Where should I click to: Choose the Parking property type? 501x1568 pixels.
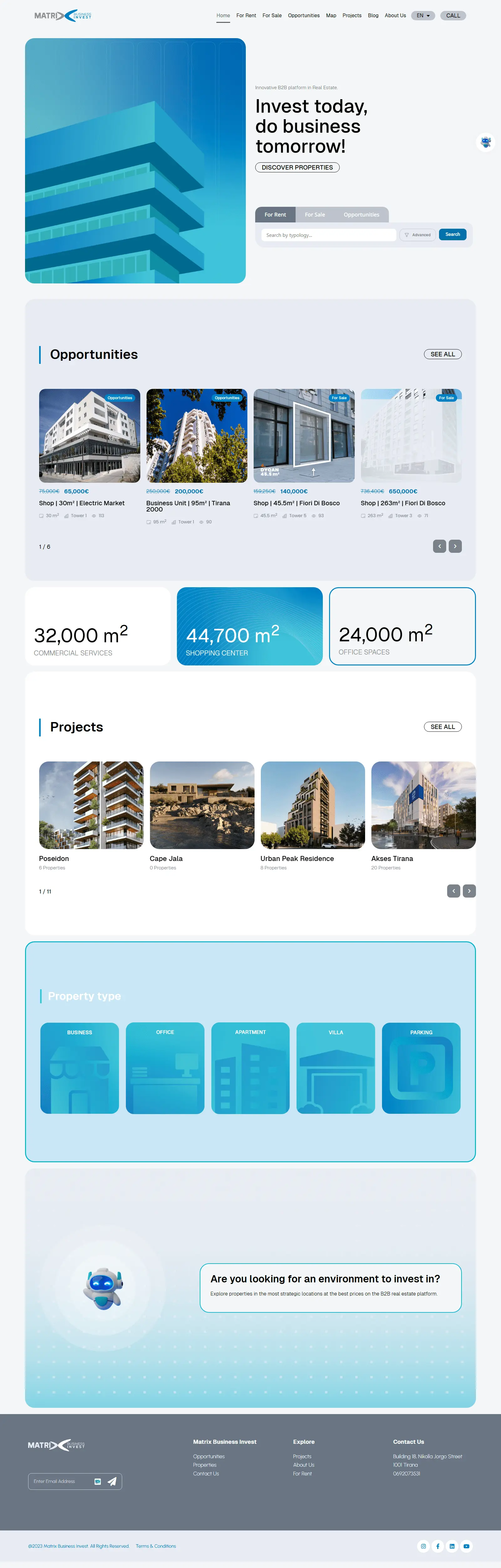(x=421, y=1068)
